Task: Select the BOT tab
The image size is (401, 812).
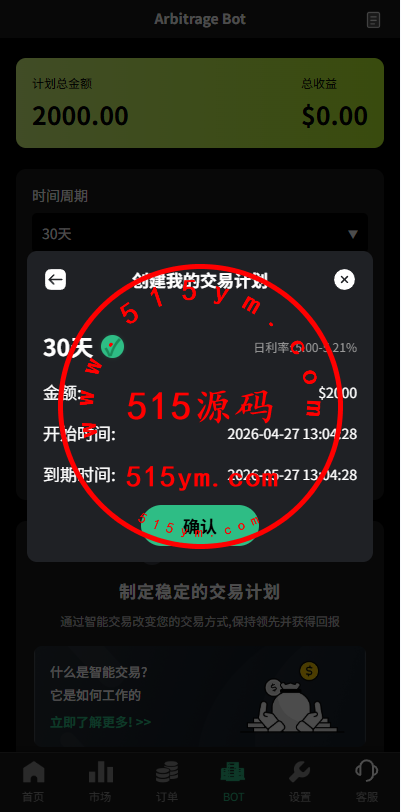Action: click(x=233, y=781)
